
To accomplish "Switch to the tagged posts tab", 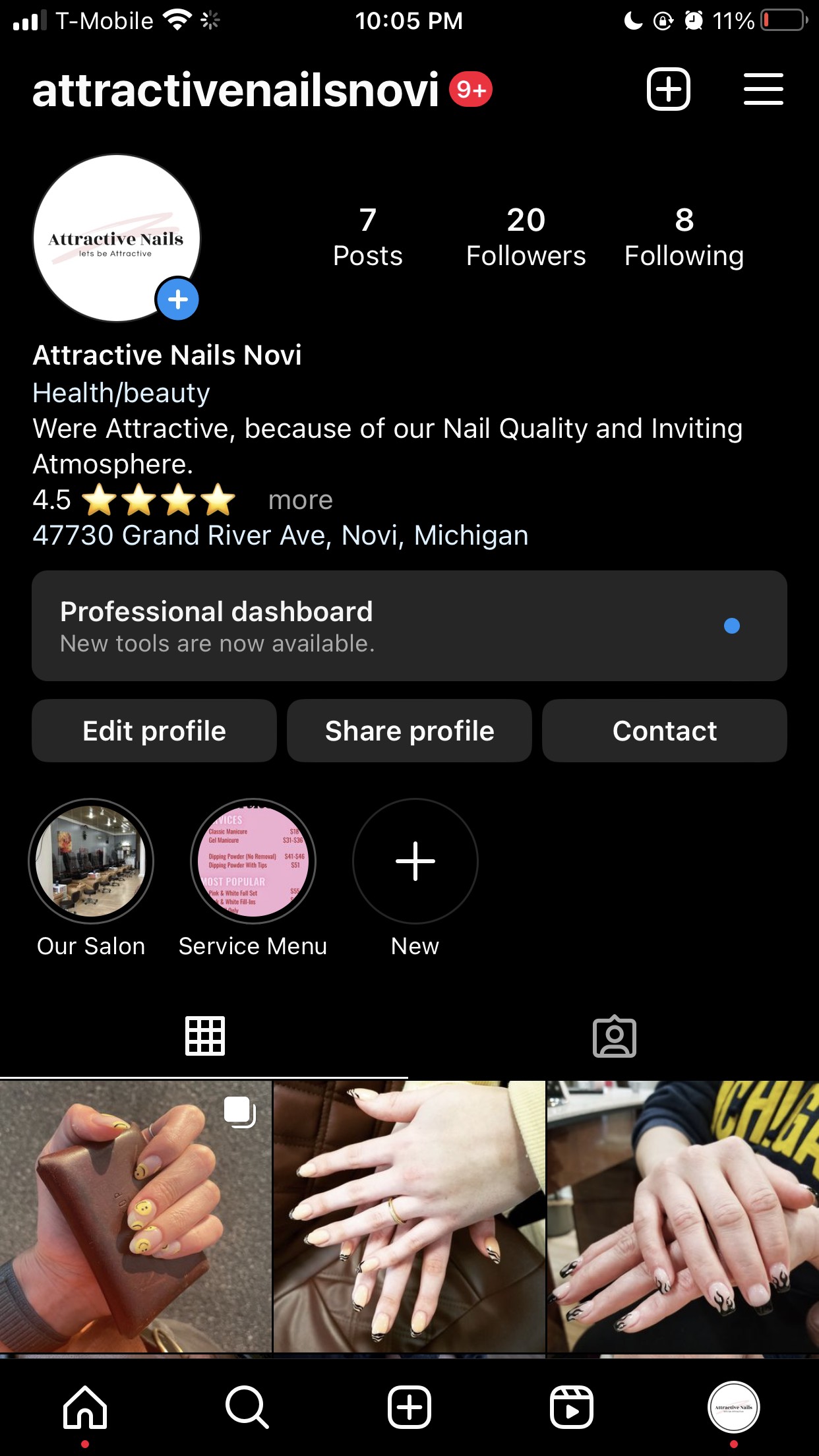I will pos(614,1037).
